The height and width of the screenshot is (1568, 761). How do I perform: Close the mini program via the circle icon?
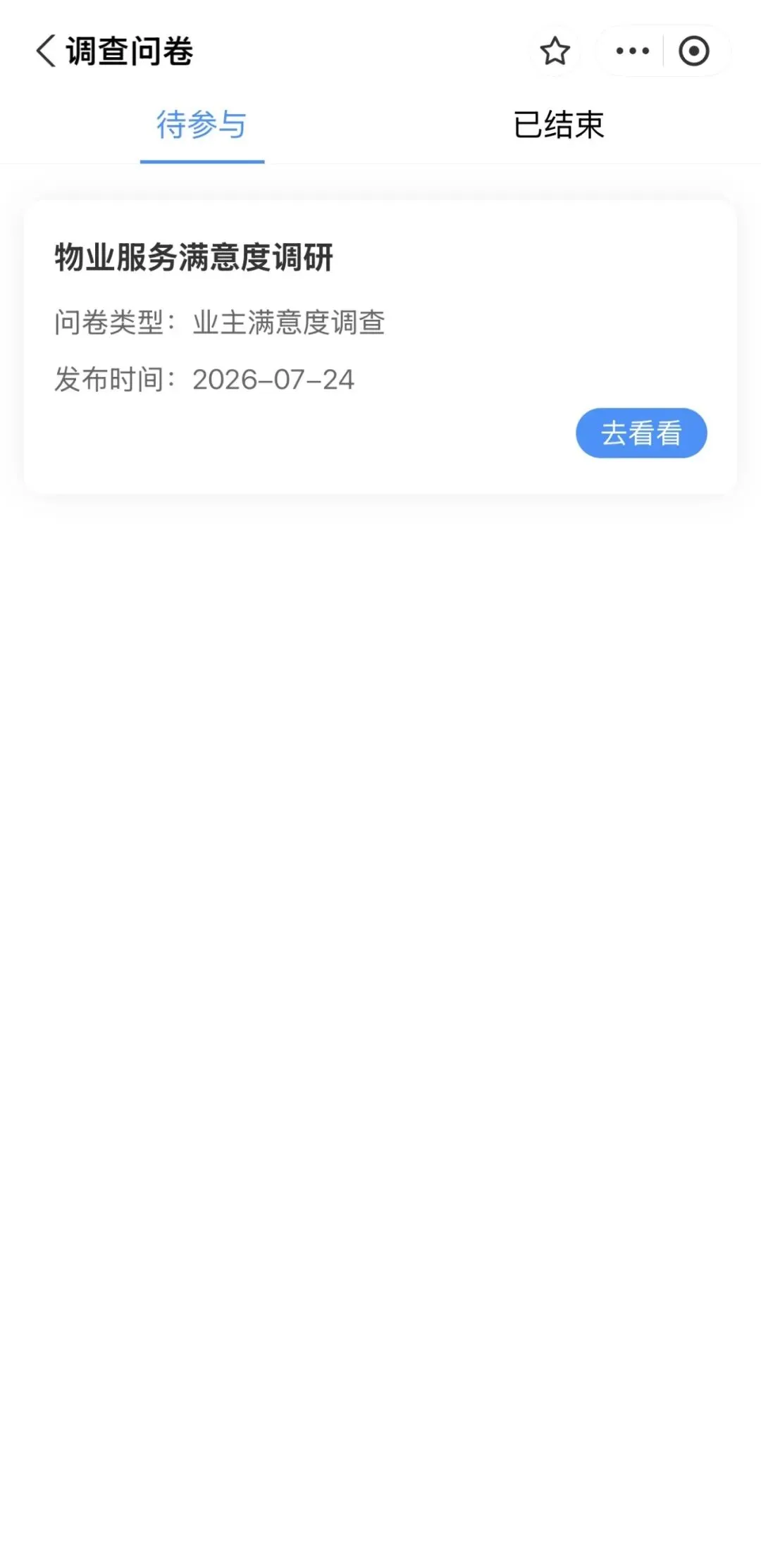pos(693,51)
